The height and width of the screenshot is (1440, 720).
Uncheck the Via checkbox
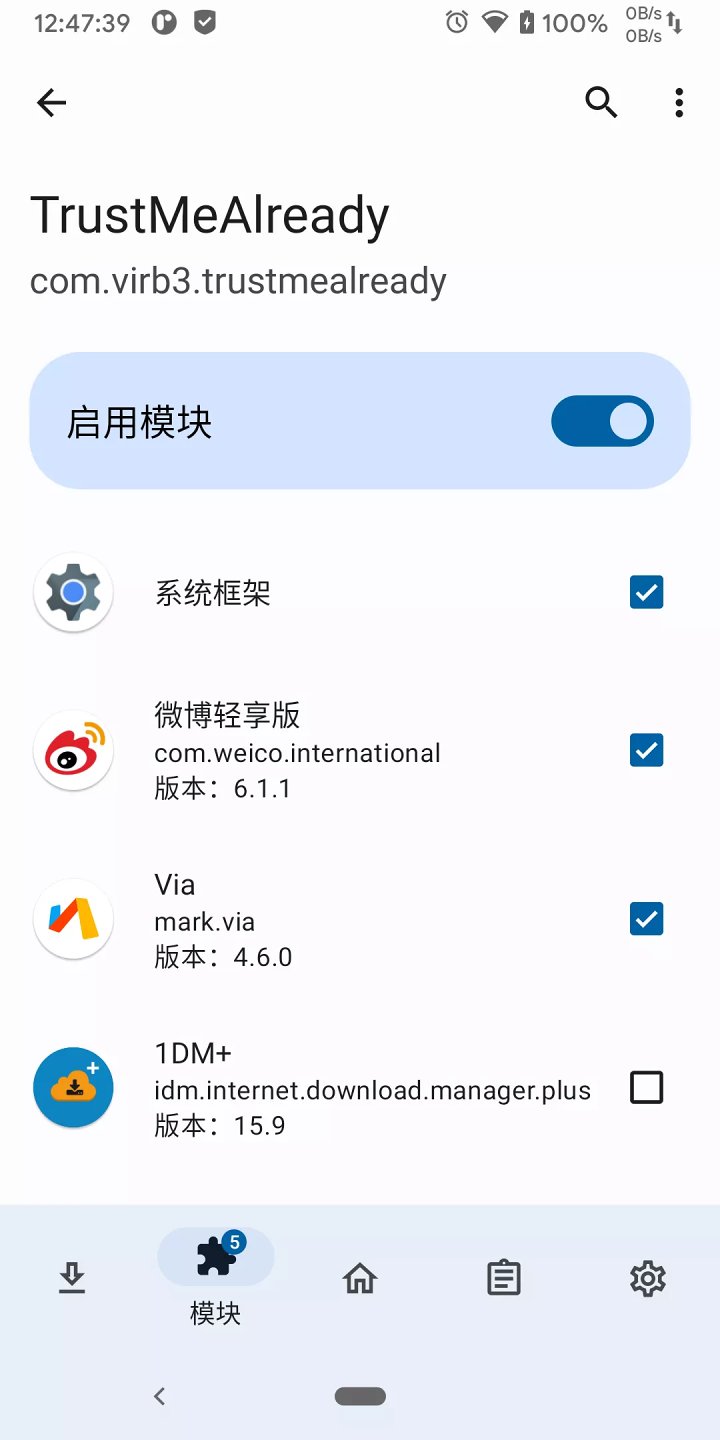coord(646,918)
